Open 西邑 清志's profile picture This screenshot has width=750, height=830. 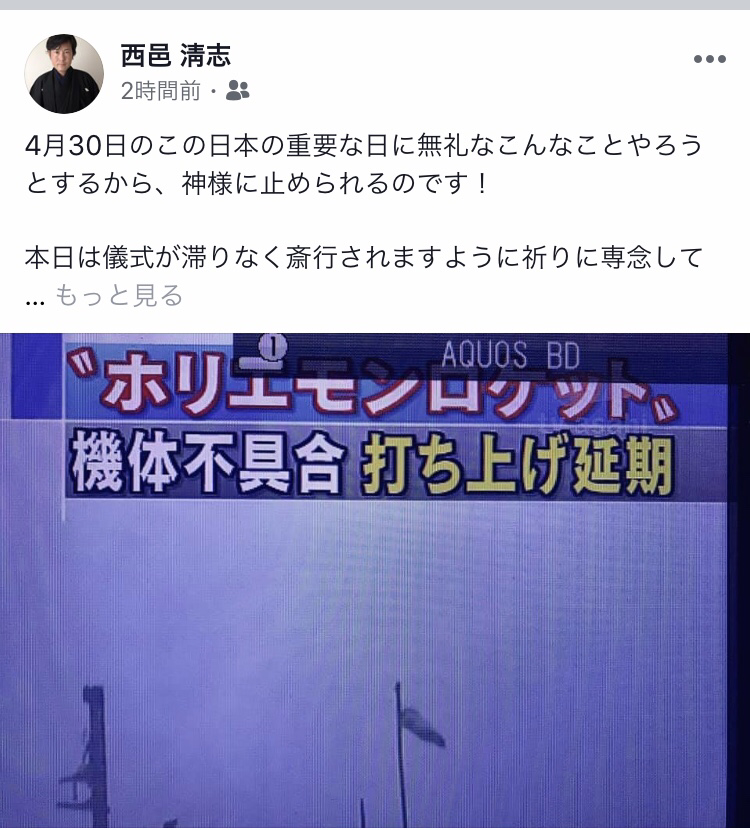click(x=64, y=74)
